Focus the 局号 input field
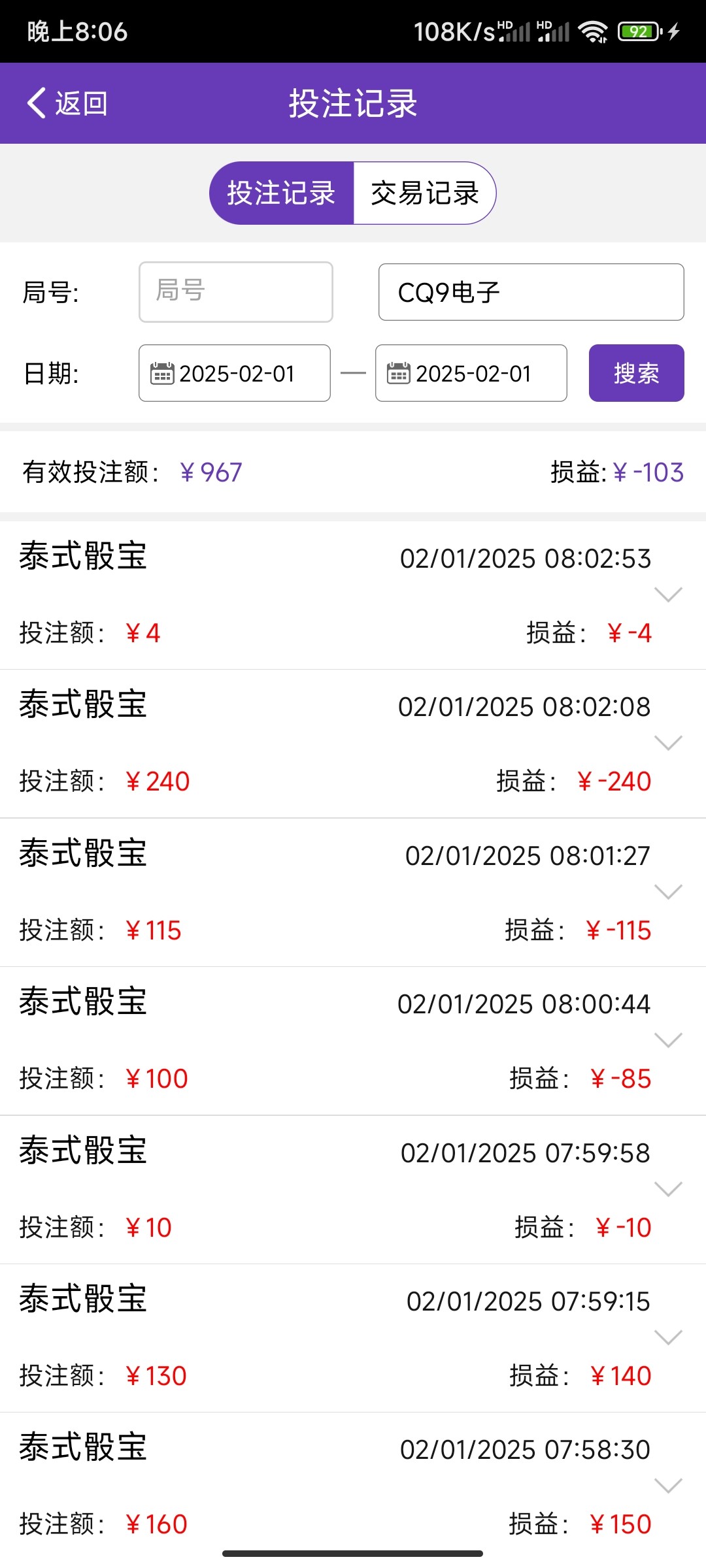Image resolution: width=706 pixels, height=1568 pixels. click(x=235, y=292)
